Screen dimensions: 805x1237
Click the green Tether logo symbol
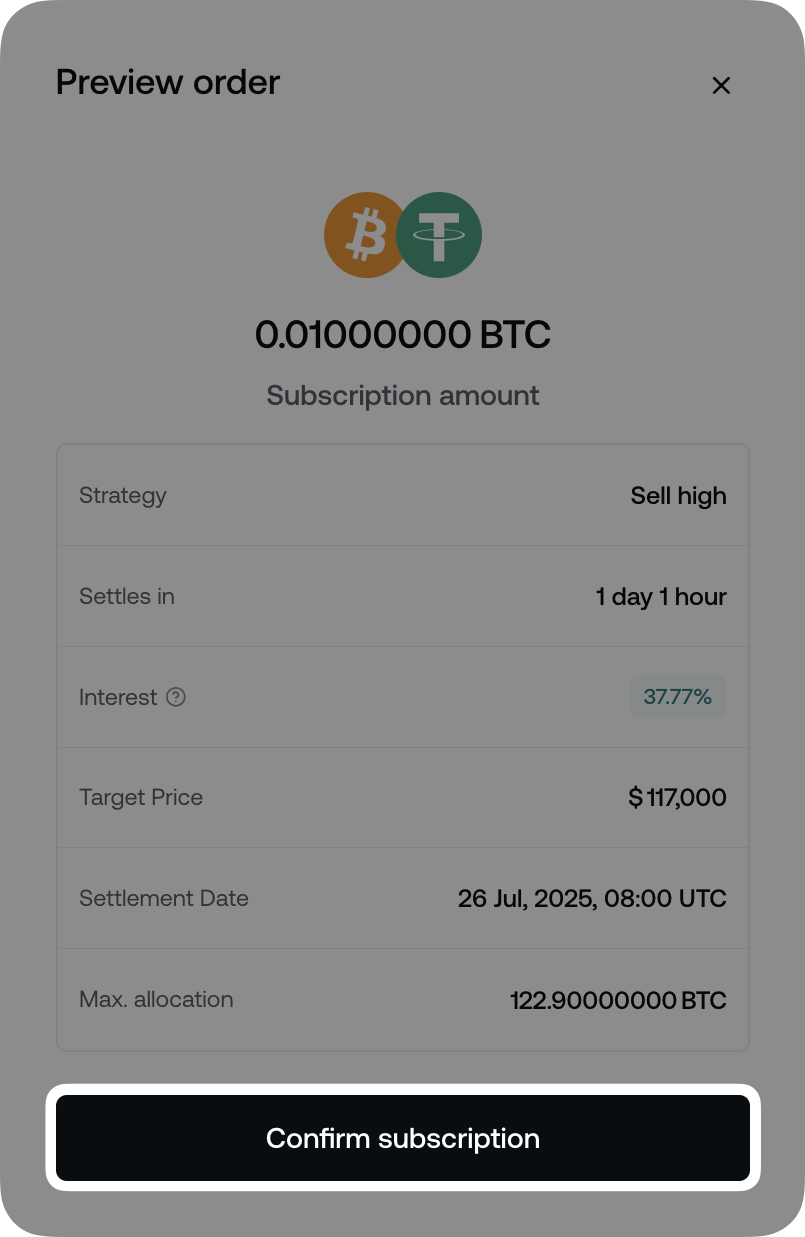tap(441, 234)
